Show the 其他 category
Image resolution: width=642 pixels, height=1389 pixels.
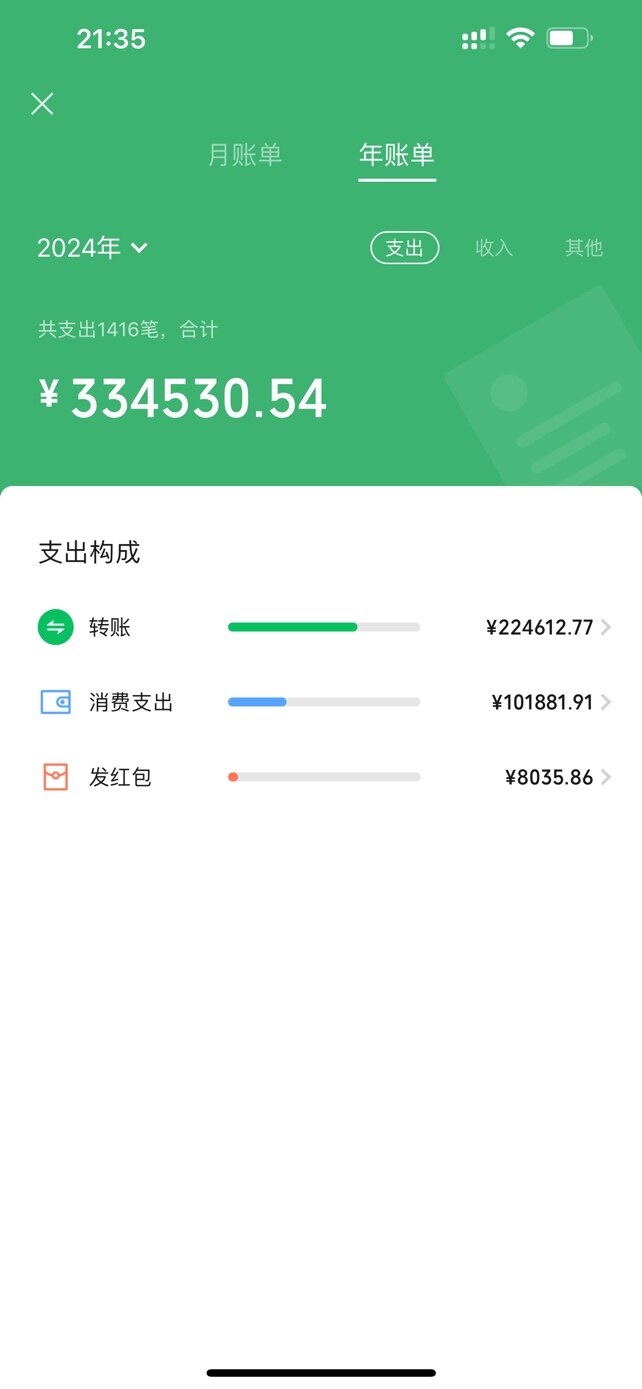(584, 248)
